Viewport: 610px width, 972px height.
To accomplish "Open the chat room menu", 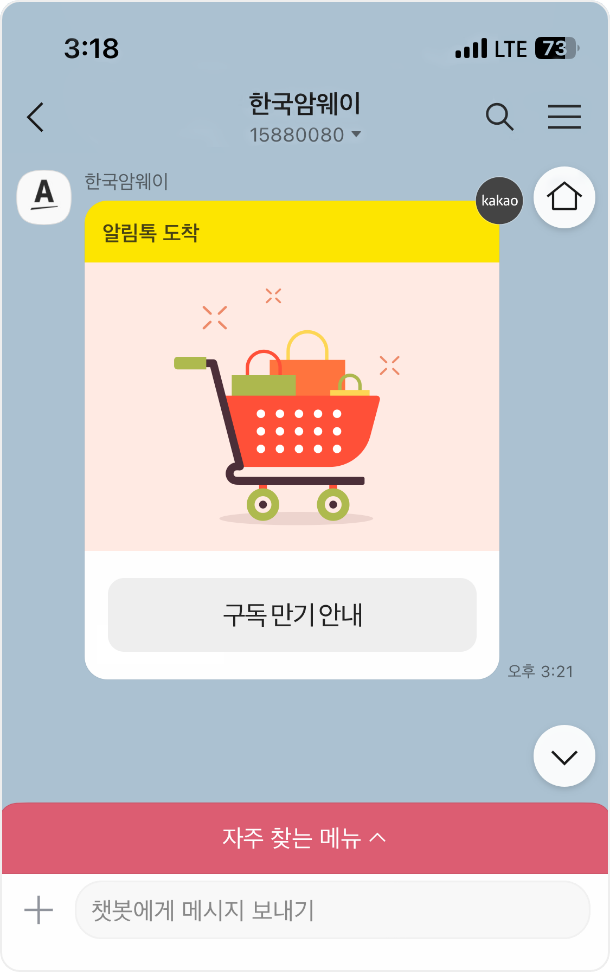I will (x=564, y=118).
